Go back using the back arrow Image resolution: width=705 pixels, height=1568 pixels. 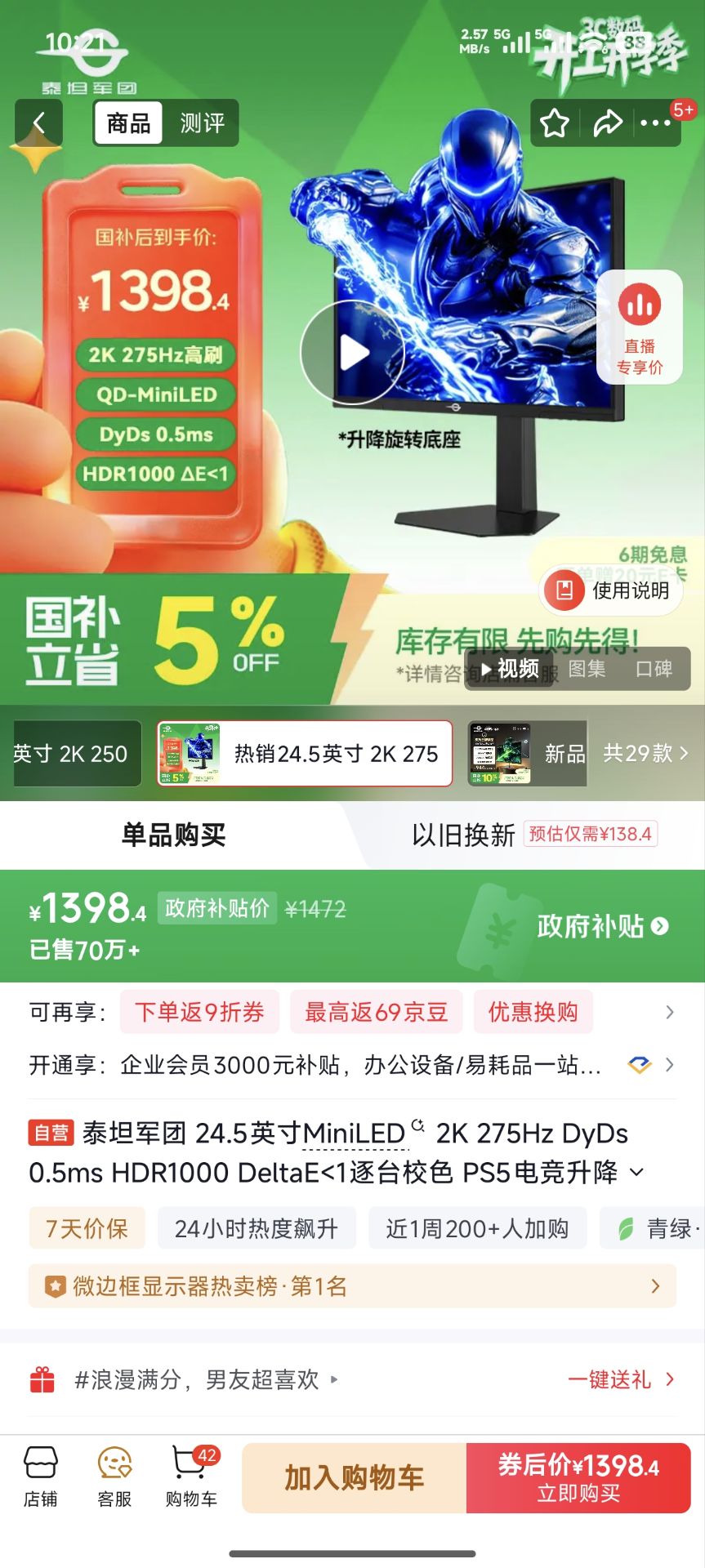click(x=38, y=123)
